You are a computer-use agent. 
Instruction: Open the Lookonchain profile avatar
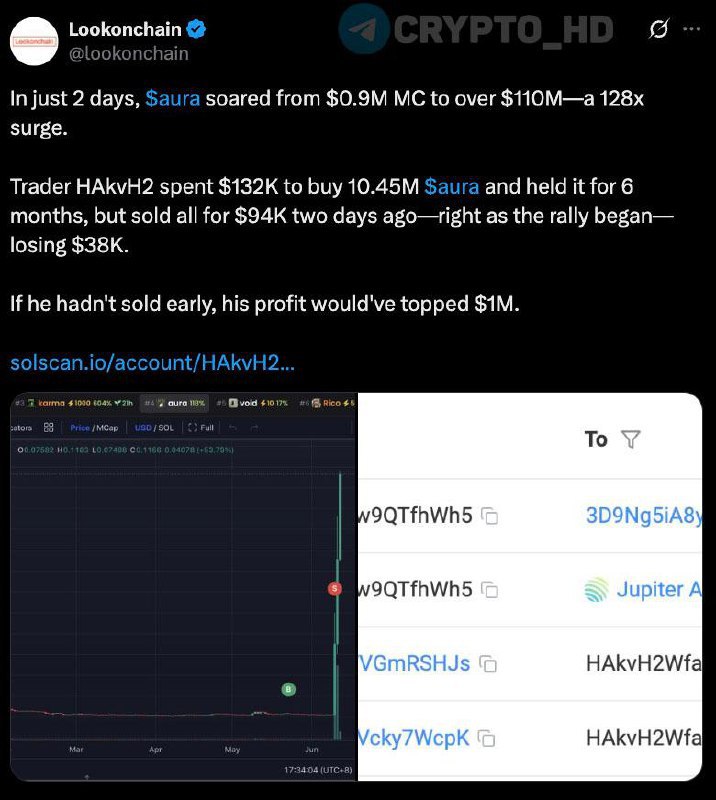coord(33,39)
